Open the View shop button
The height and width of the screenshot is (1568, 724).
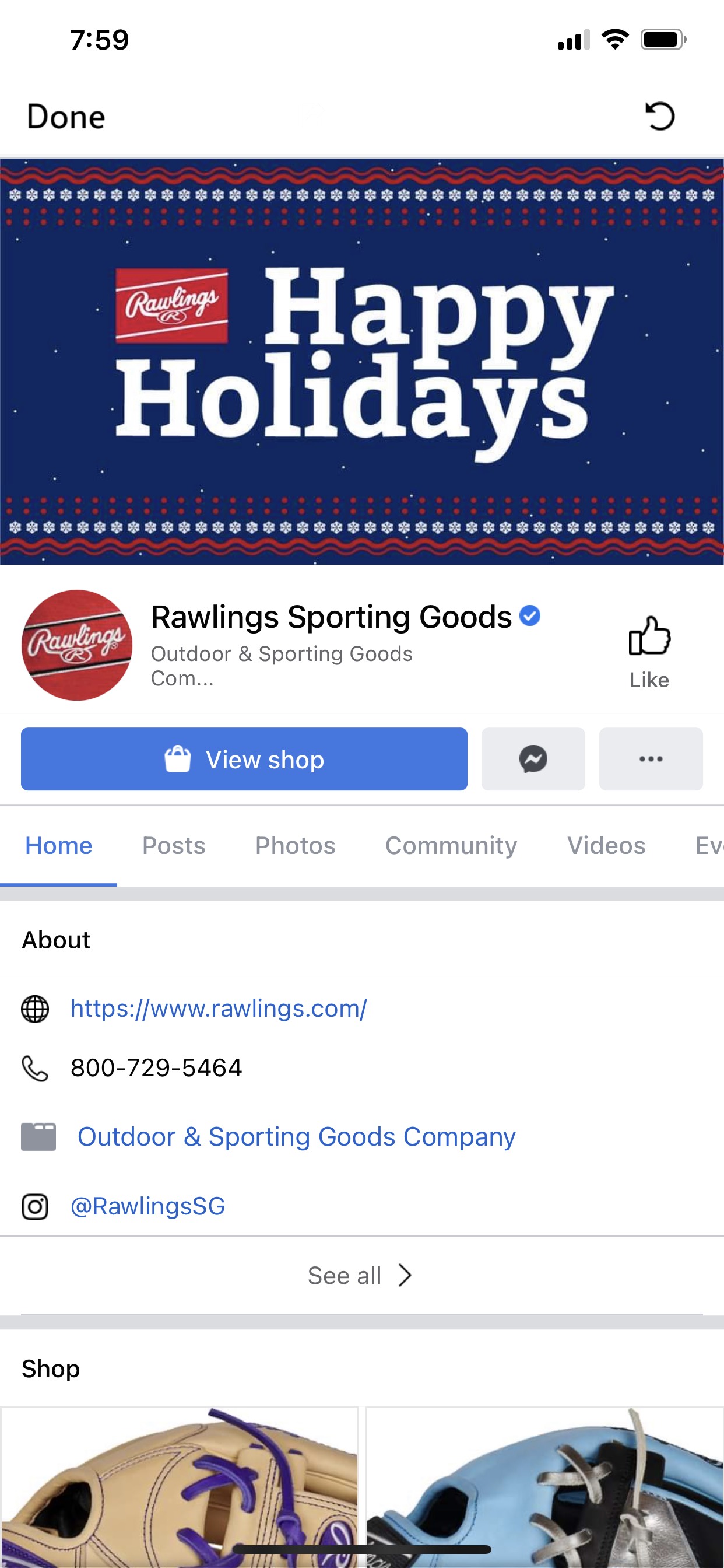click(x=244, y=759)
